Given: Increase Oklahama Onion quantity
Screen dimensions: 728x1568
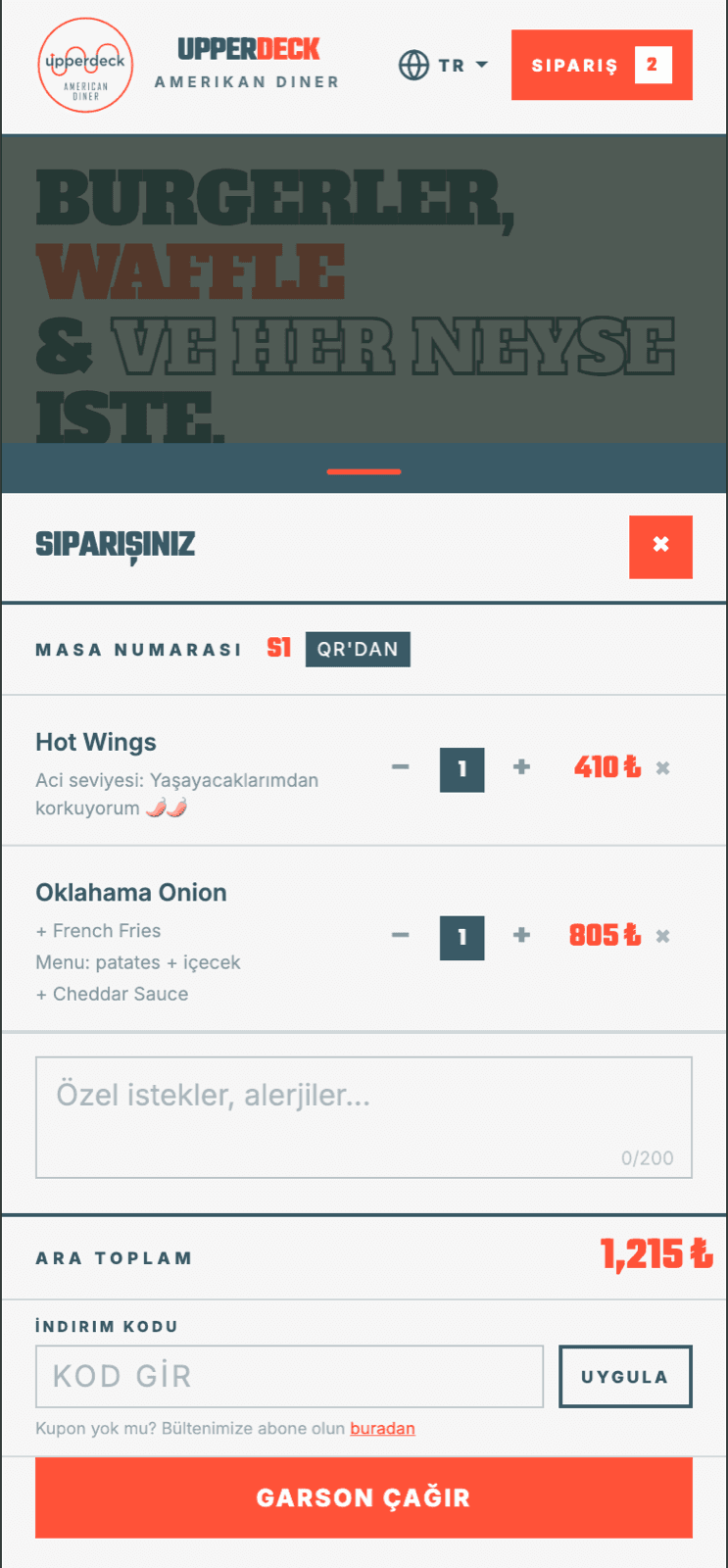Looking at the screenshot, I should coord(521,936).
